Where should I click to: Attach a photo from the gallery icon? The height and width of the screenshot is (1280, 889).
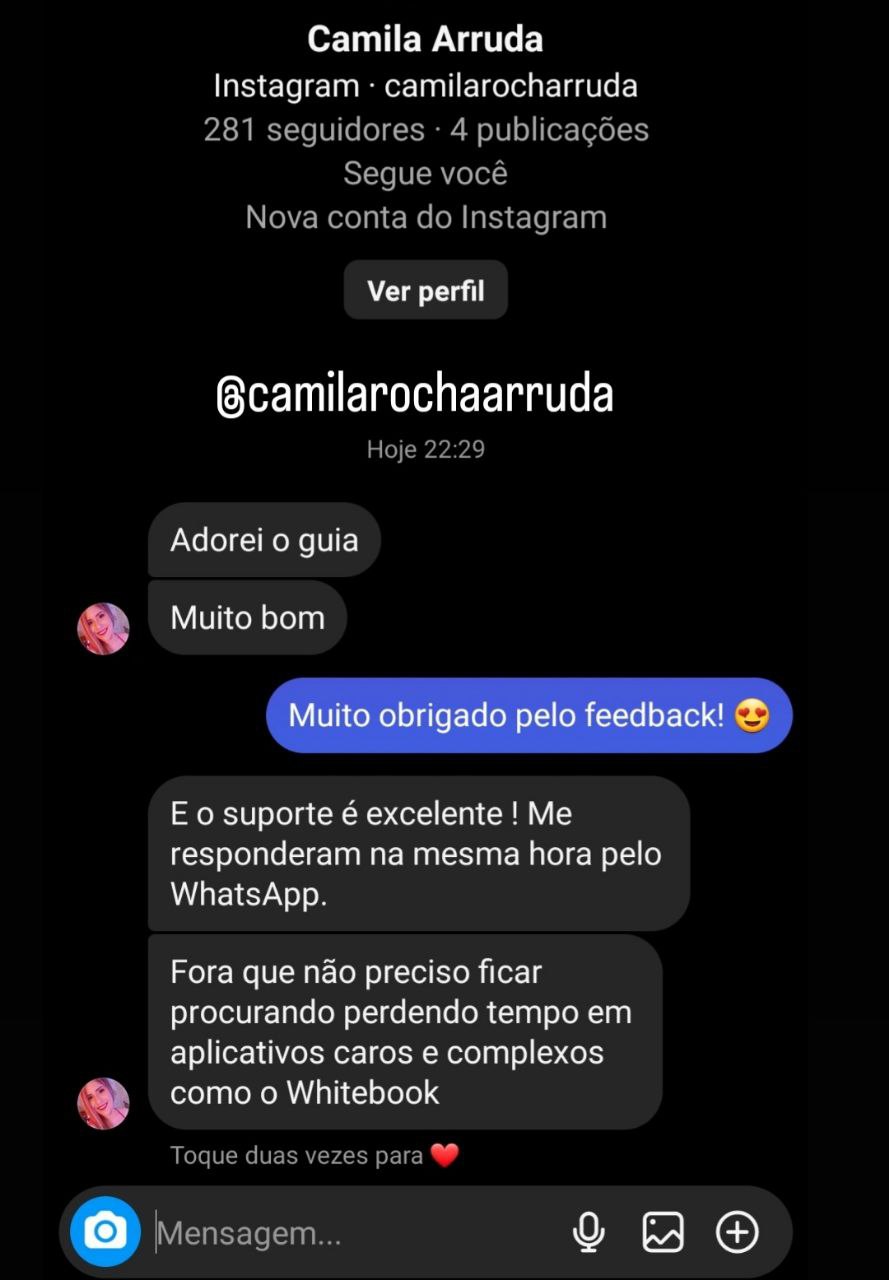click(663, 1232)
